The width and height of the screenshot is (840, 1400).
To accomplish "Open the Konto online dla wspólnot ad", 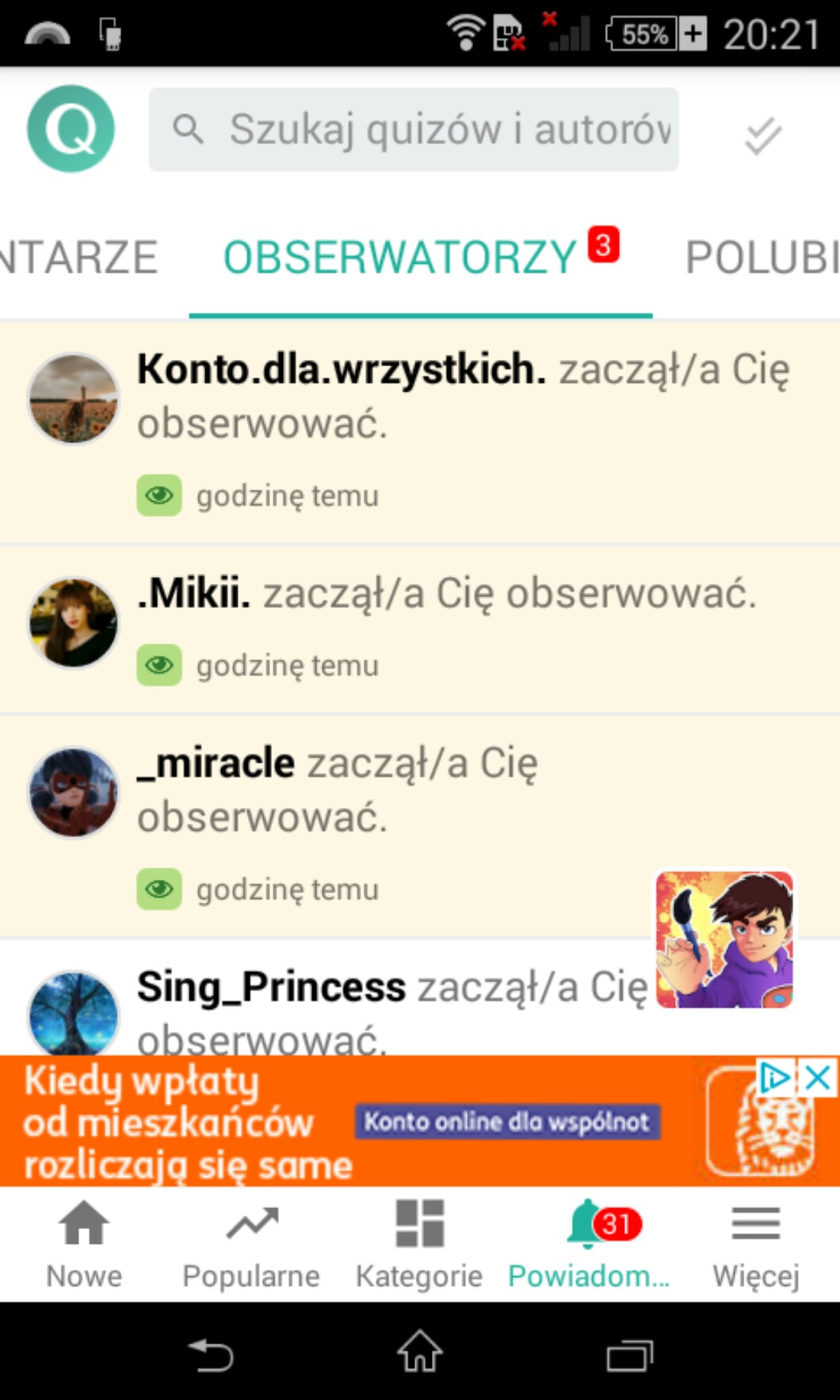I will click(507, 1122).
